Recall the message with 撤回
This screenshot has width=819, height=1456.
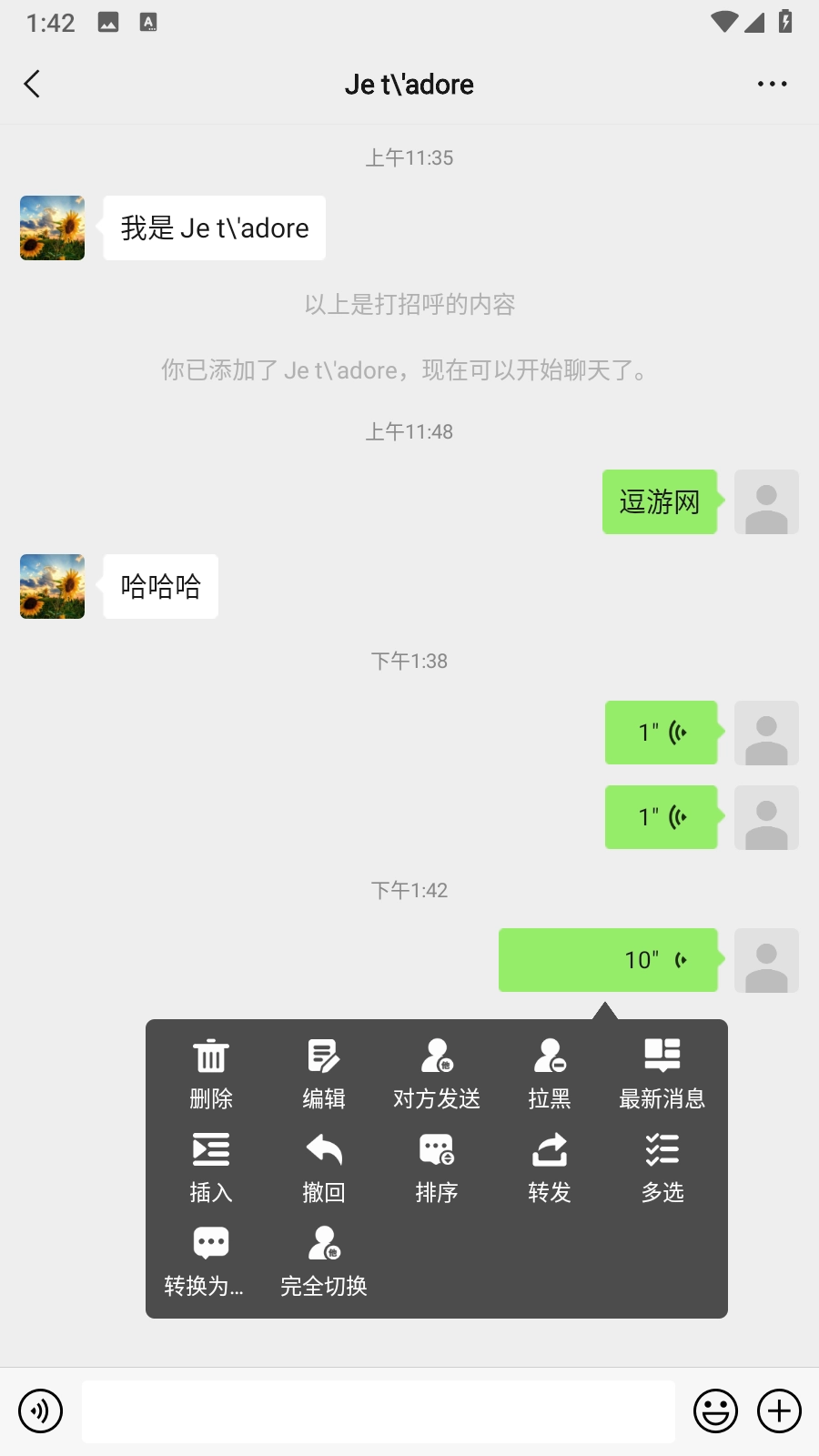tap(324, 1168)
